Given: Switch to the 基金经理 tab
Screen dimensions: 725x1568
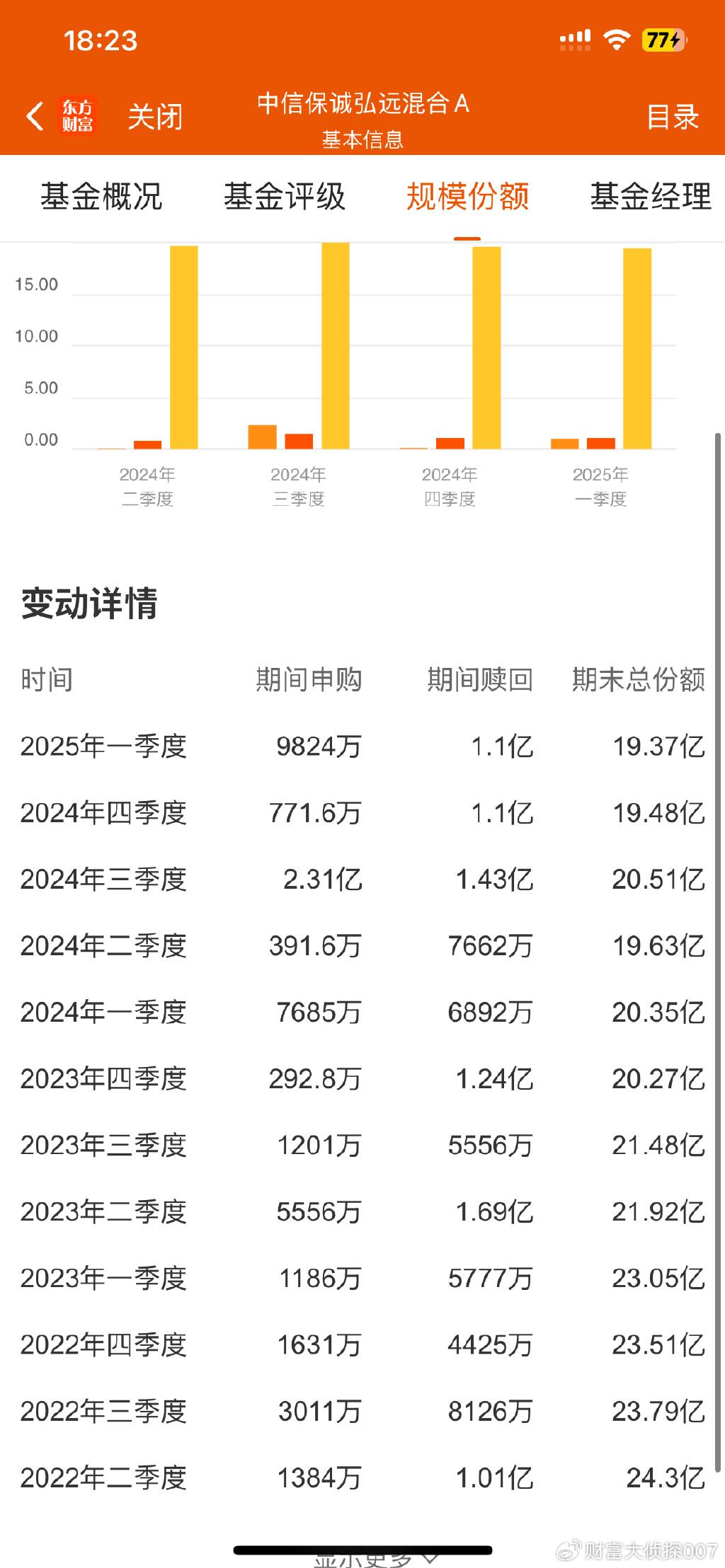Looking at the screenshot, I should pos(651,197).
